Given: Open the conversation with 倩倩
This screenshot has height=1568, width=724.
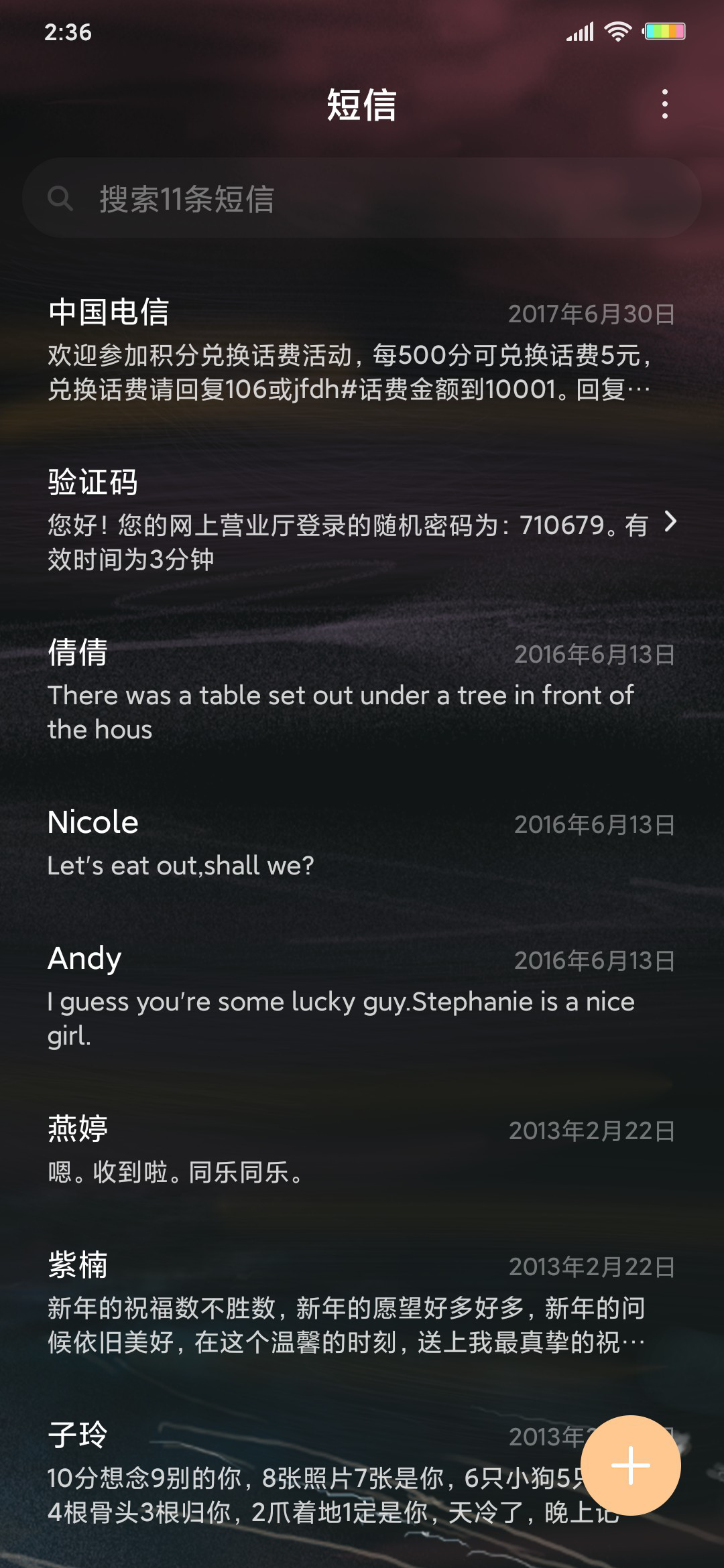Looking at the screenshot, I should point(362,690).
